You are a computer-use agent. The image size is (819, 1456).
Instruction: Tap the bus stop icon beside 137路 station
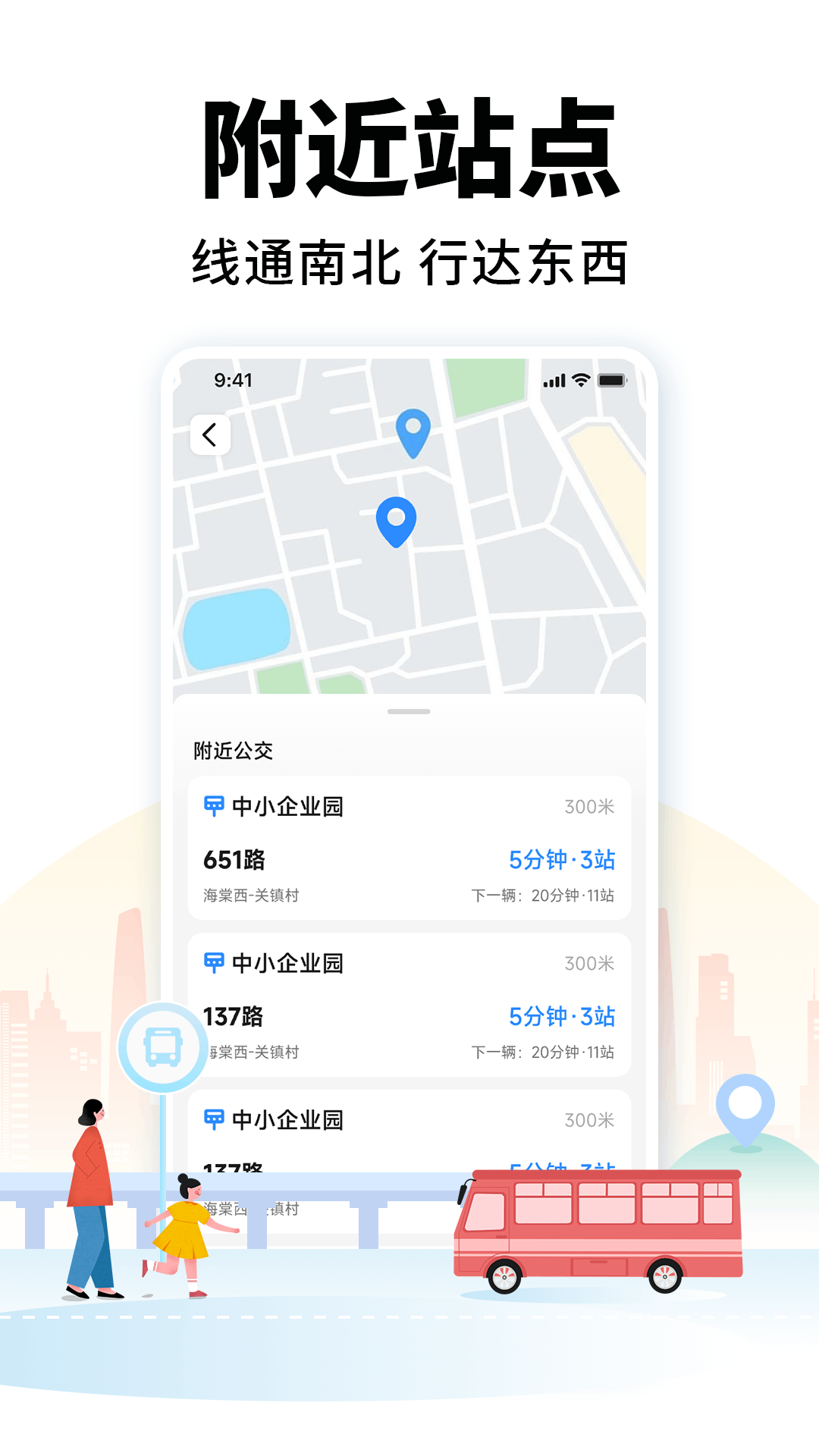pyautogui.click(x=214, y=963)
